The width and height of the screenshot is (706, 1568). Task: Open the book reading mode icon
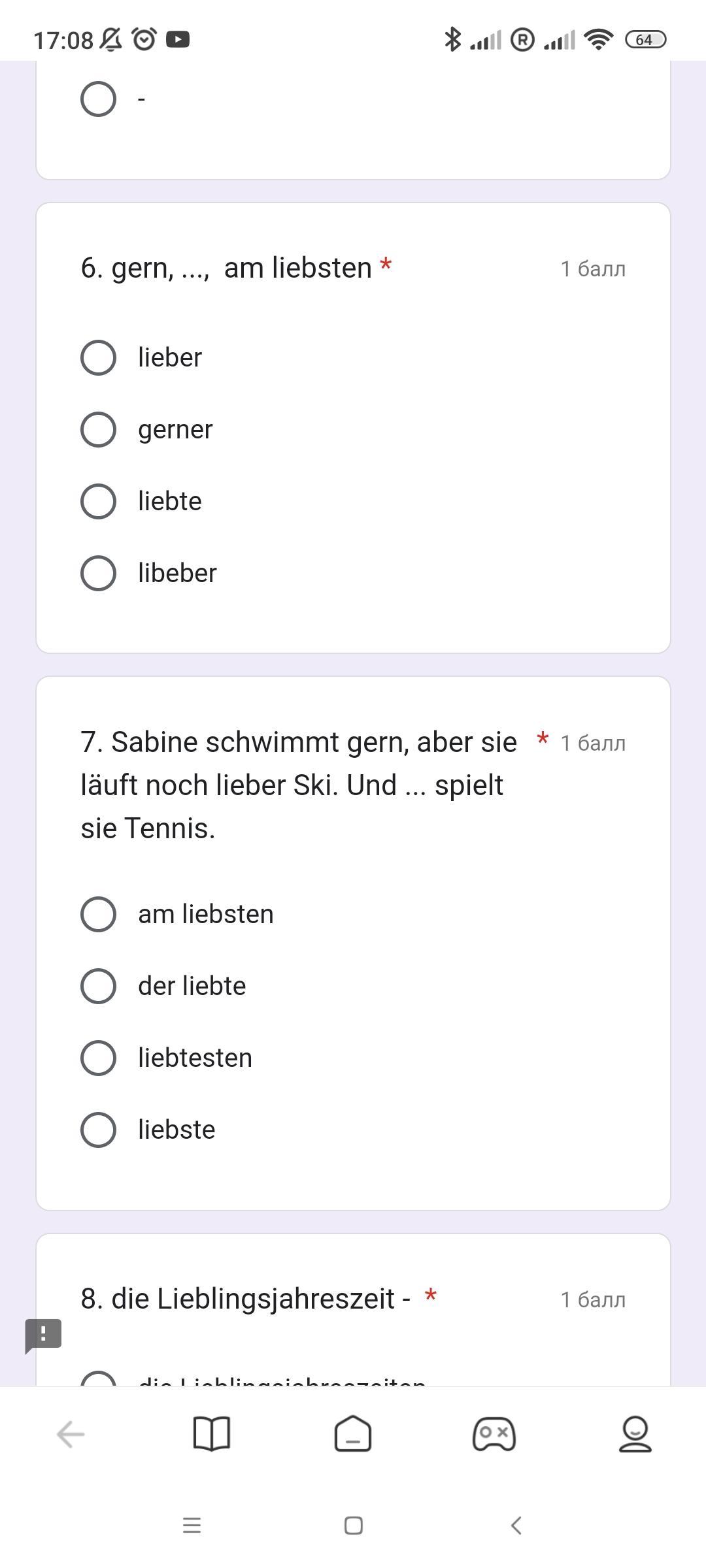click(x=212, y=1434)
